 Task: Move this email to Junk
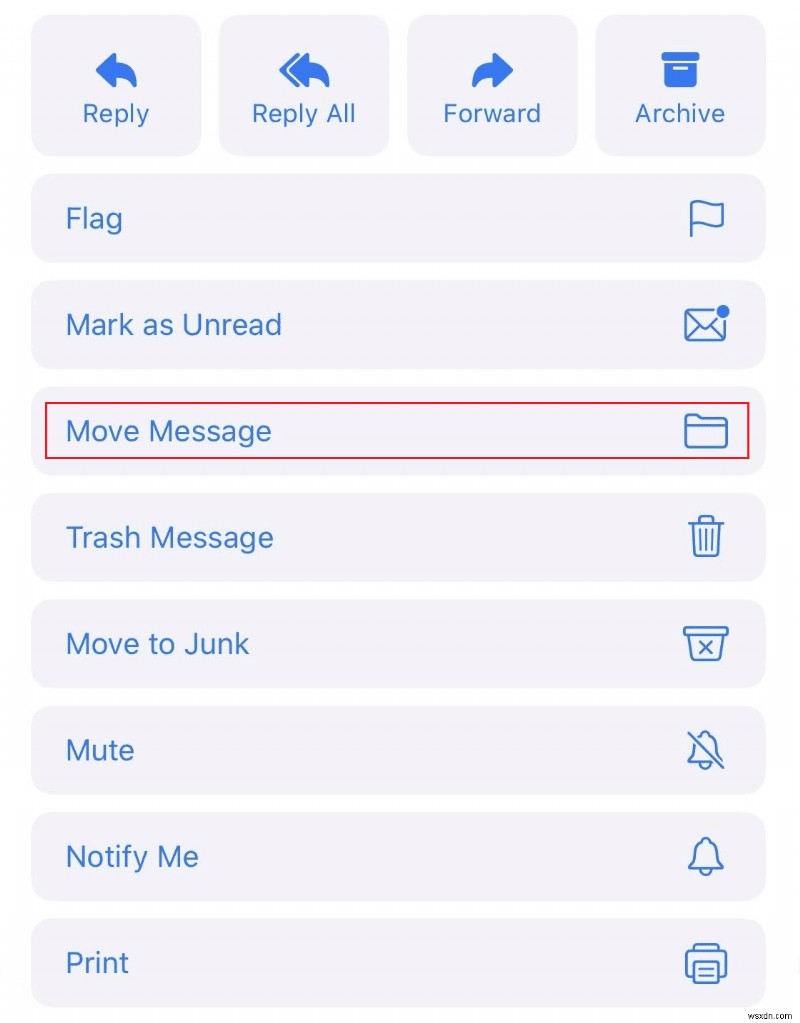(398, 644)
